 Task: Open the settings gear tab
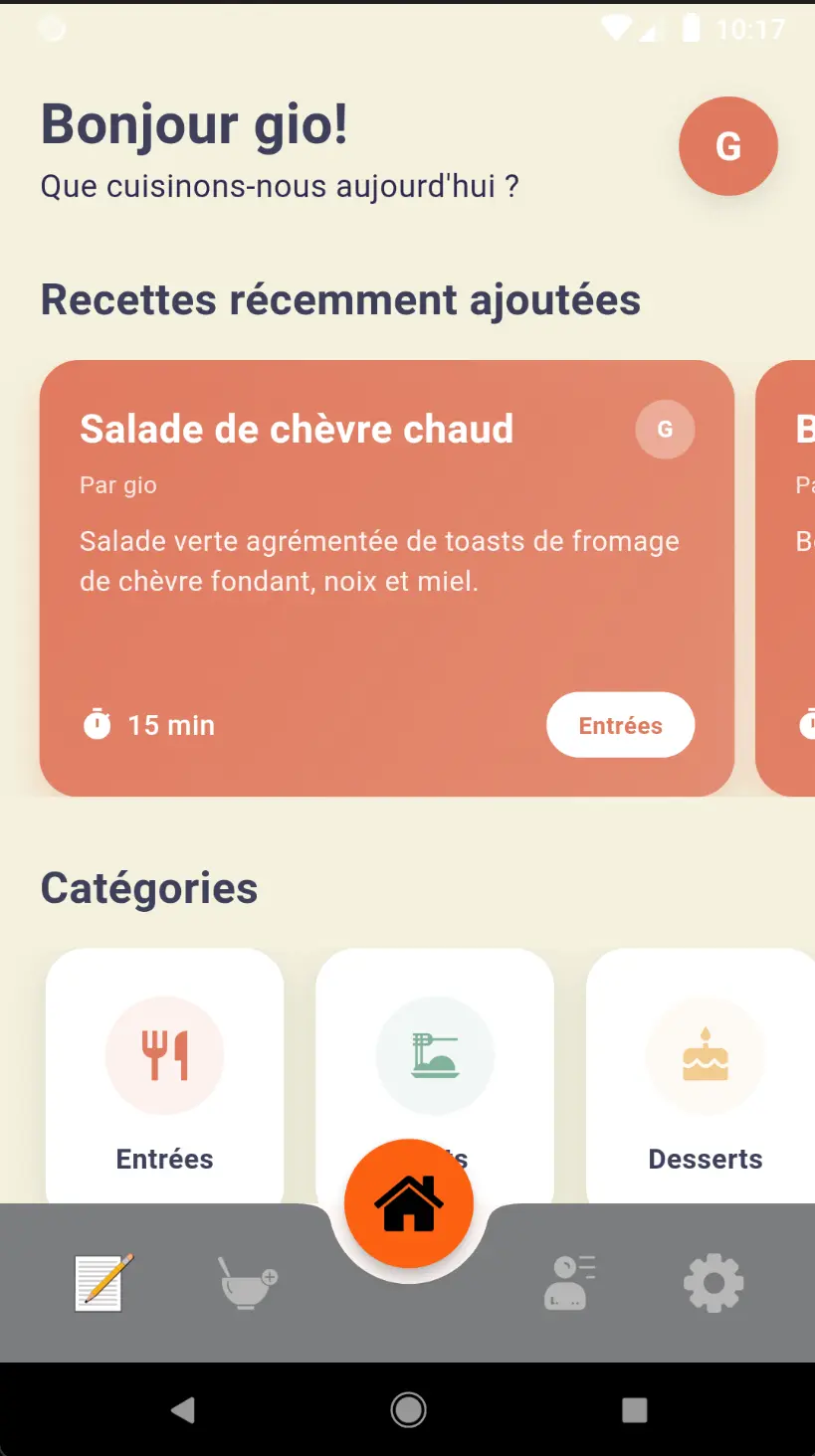713,1283
